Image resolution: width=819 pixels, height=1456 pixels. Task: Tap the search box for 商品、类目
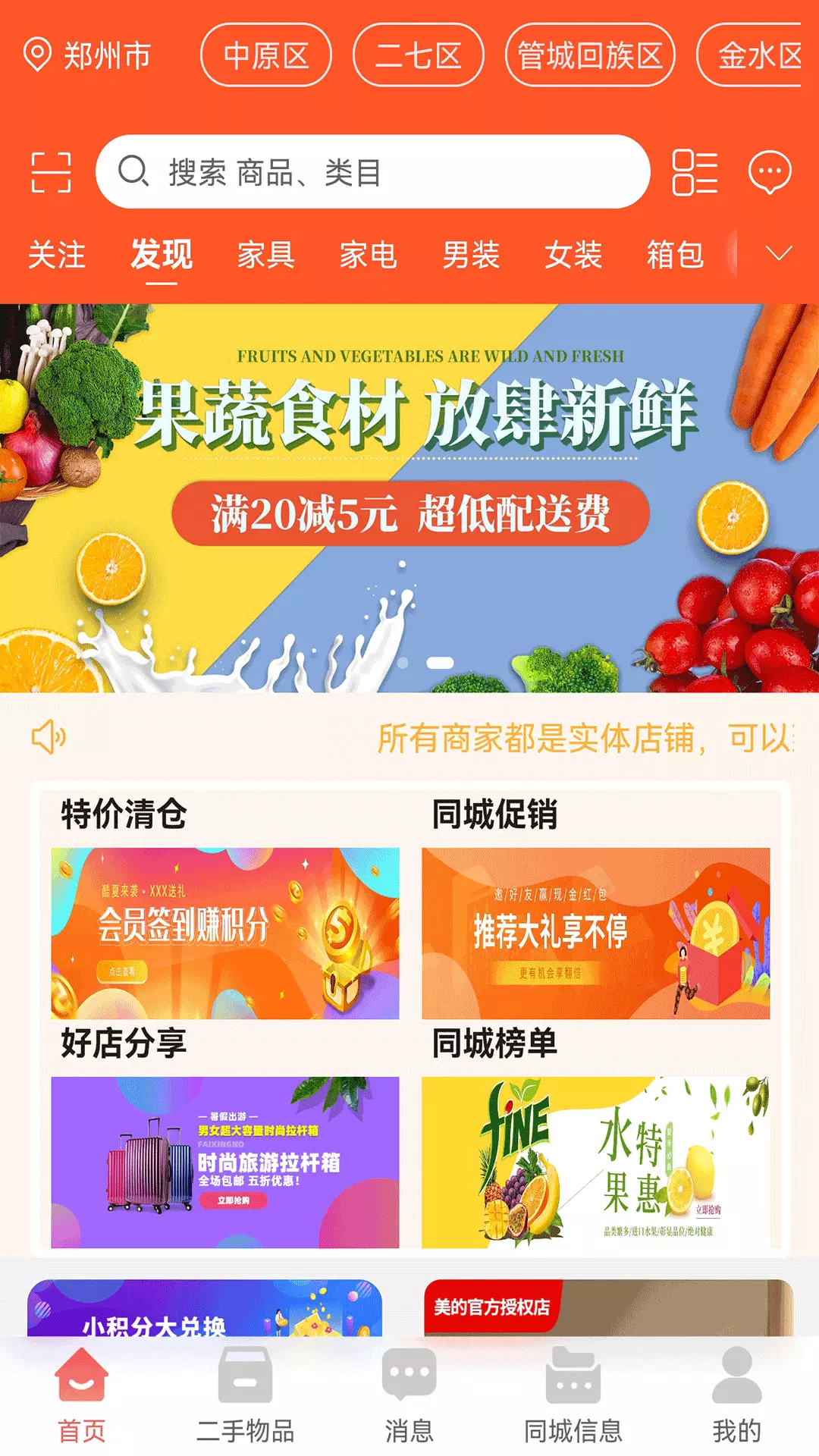pos(372,172)
